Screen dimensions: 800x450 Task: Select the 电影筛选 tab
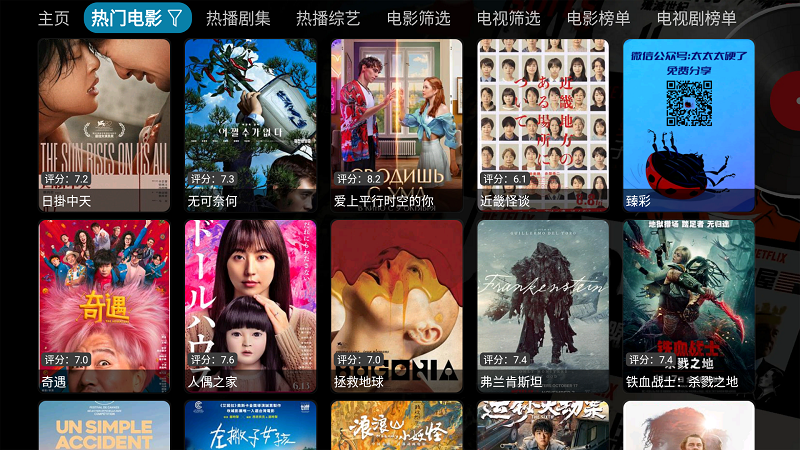[418, 18]
